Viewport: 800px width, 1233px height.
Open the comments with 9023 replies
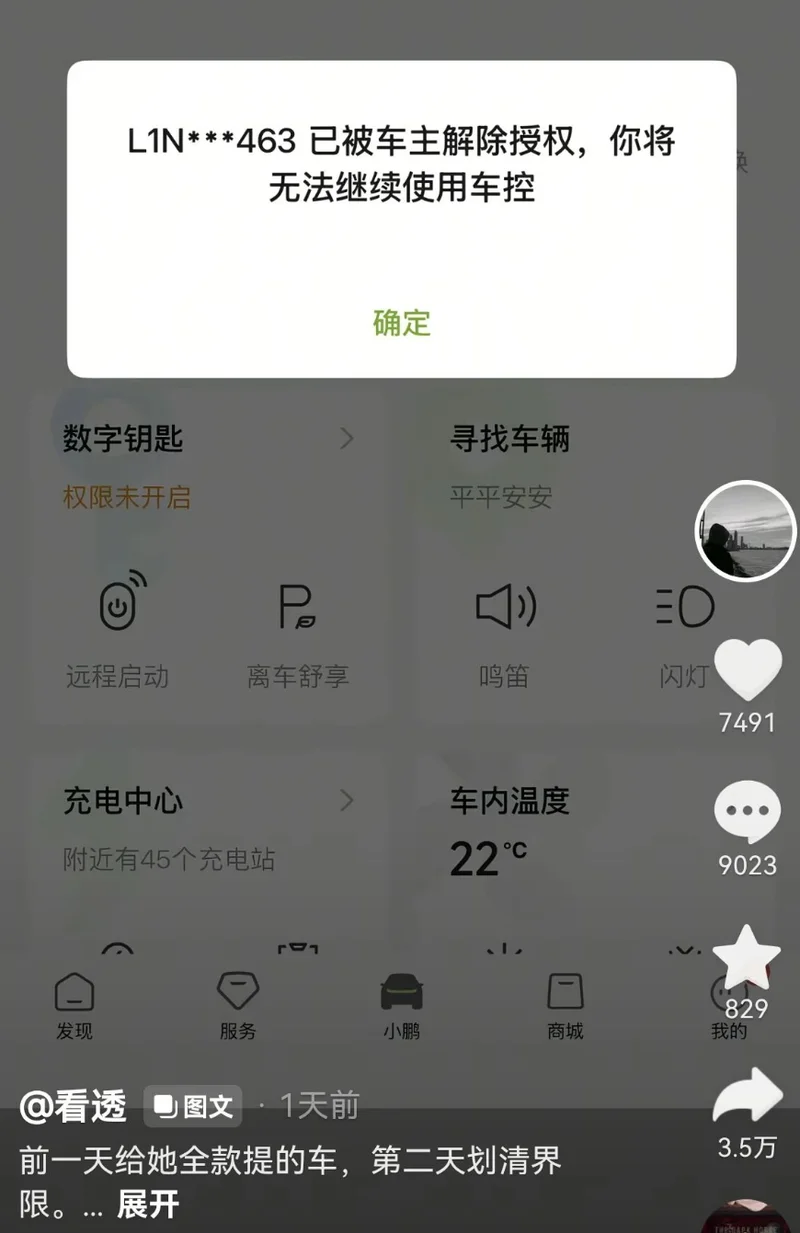747,812
